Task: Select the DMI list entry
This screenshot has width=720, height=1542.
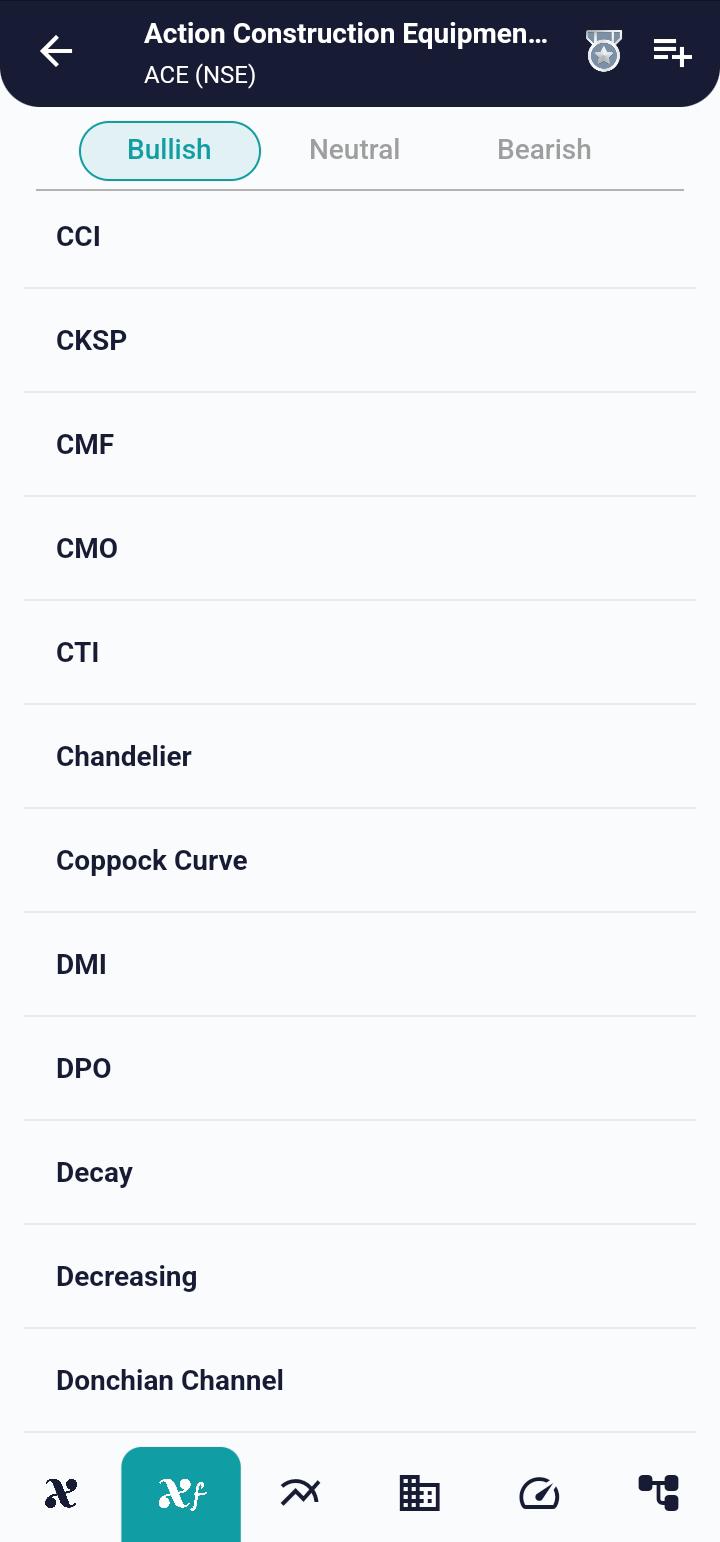Action: [360, 964]
